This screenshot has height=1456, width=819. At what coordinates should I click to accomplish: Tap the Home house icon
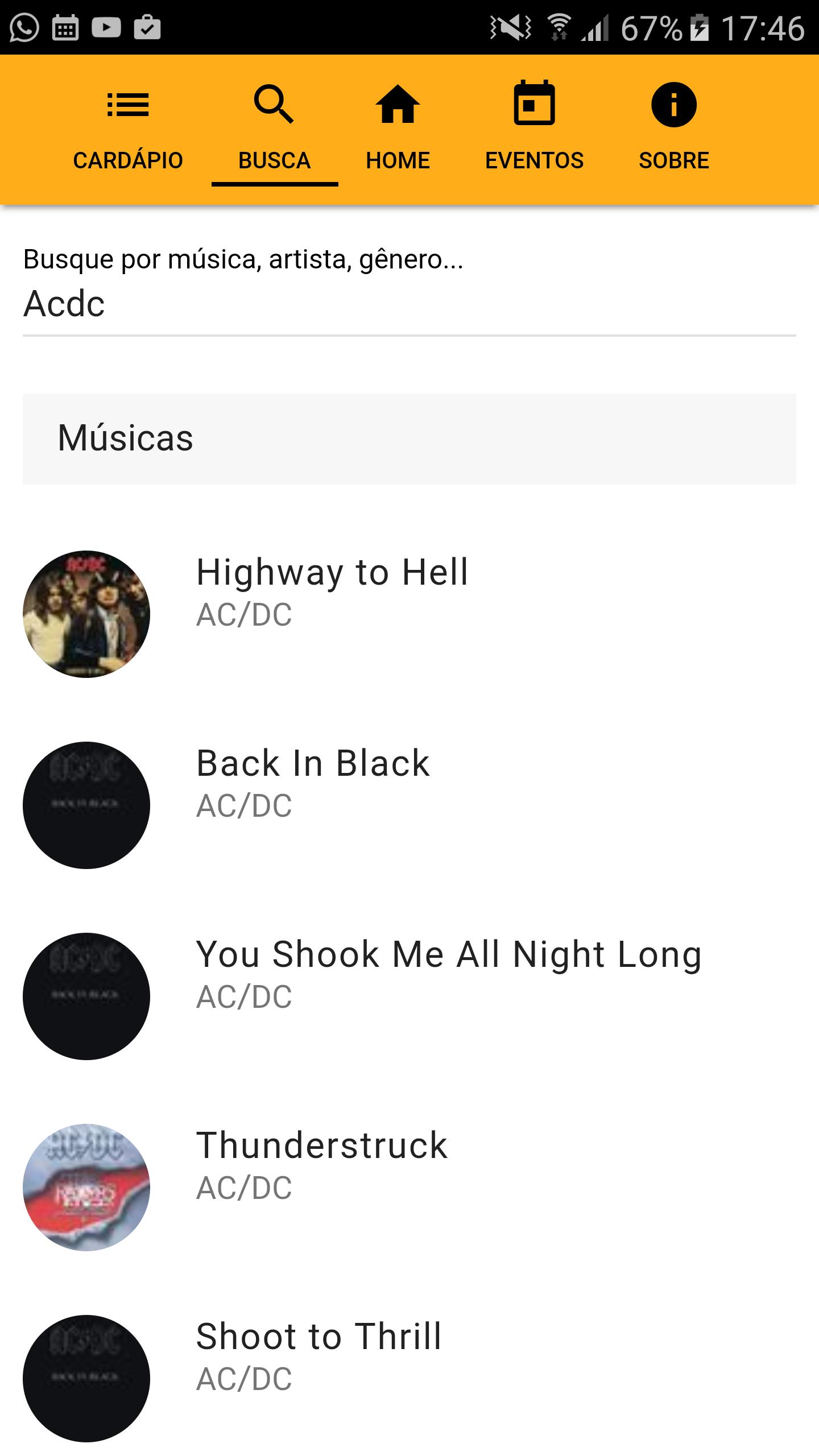(x=398, y=105)
